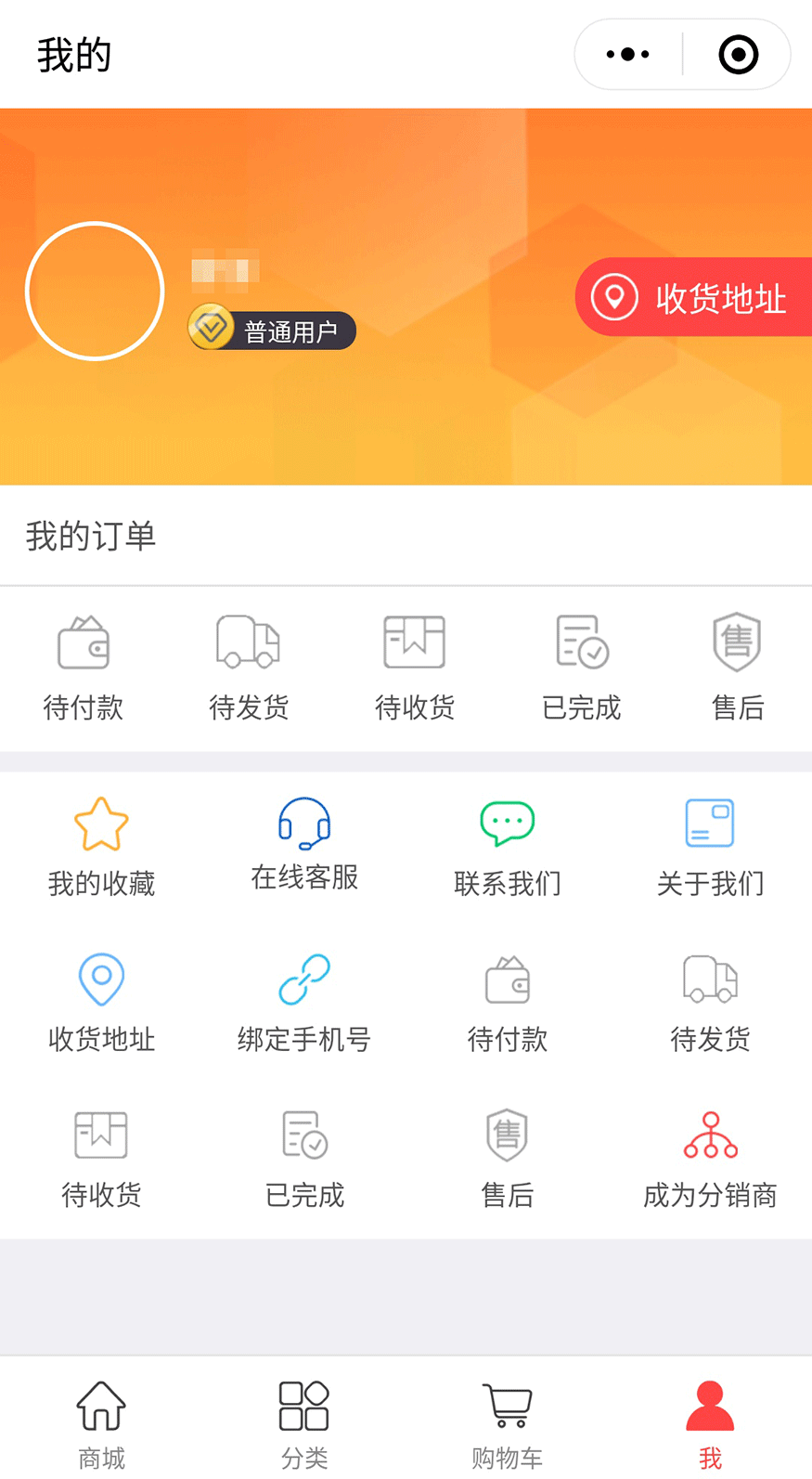This screenshot has width=812, height=1479.
Task: Close the mini program with the circle button
Action: click(739, 55)
